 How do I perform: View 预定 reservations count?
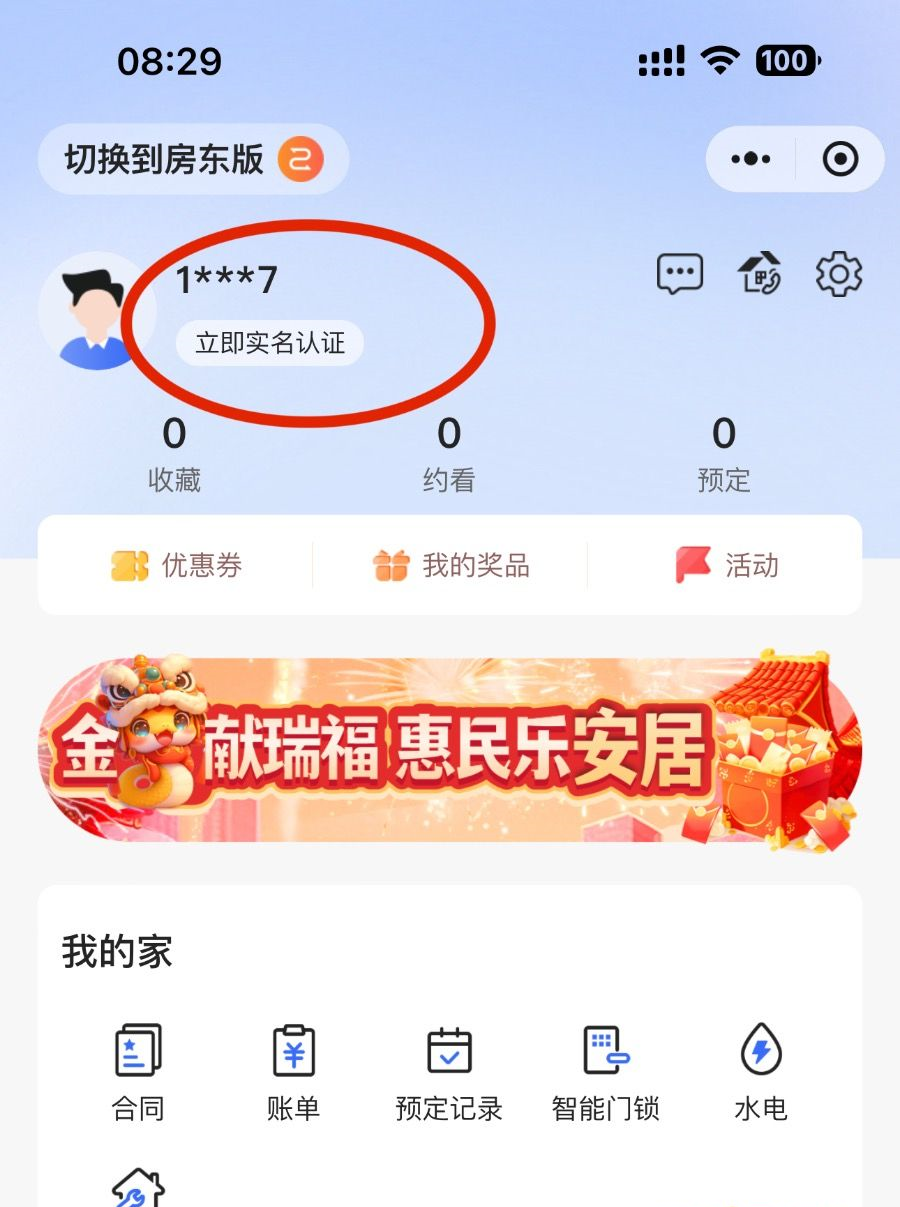[x=723, y=454]
